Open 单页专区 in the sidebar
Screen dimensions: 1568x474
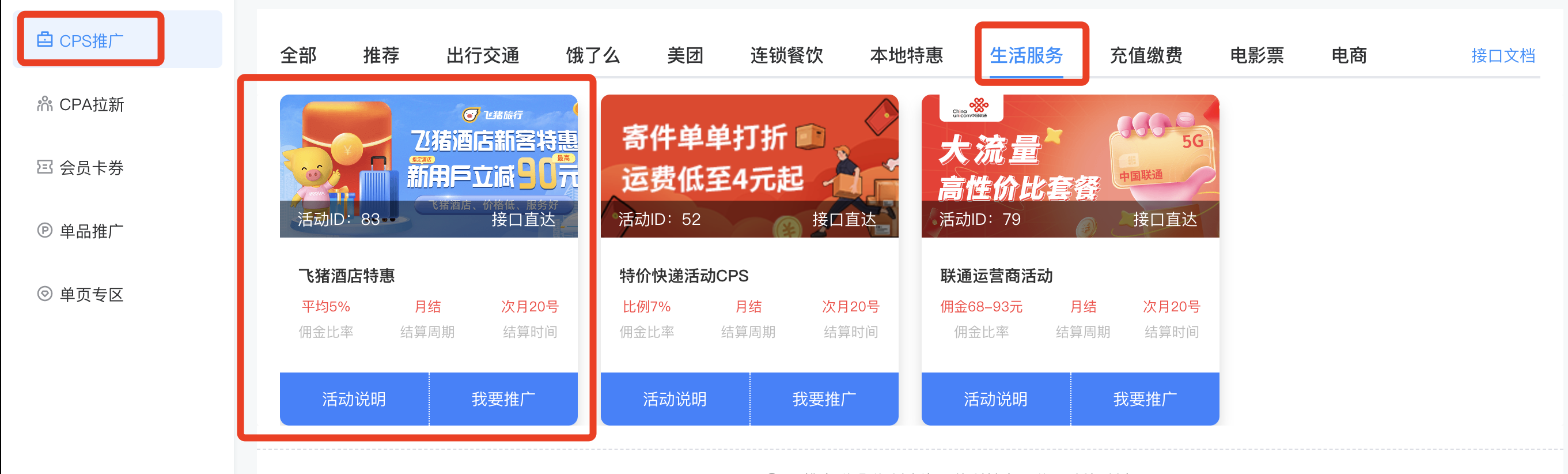tap(92, 294)
